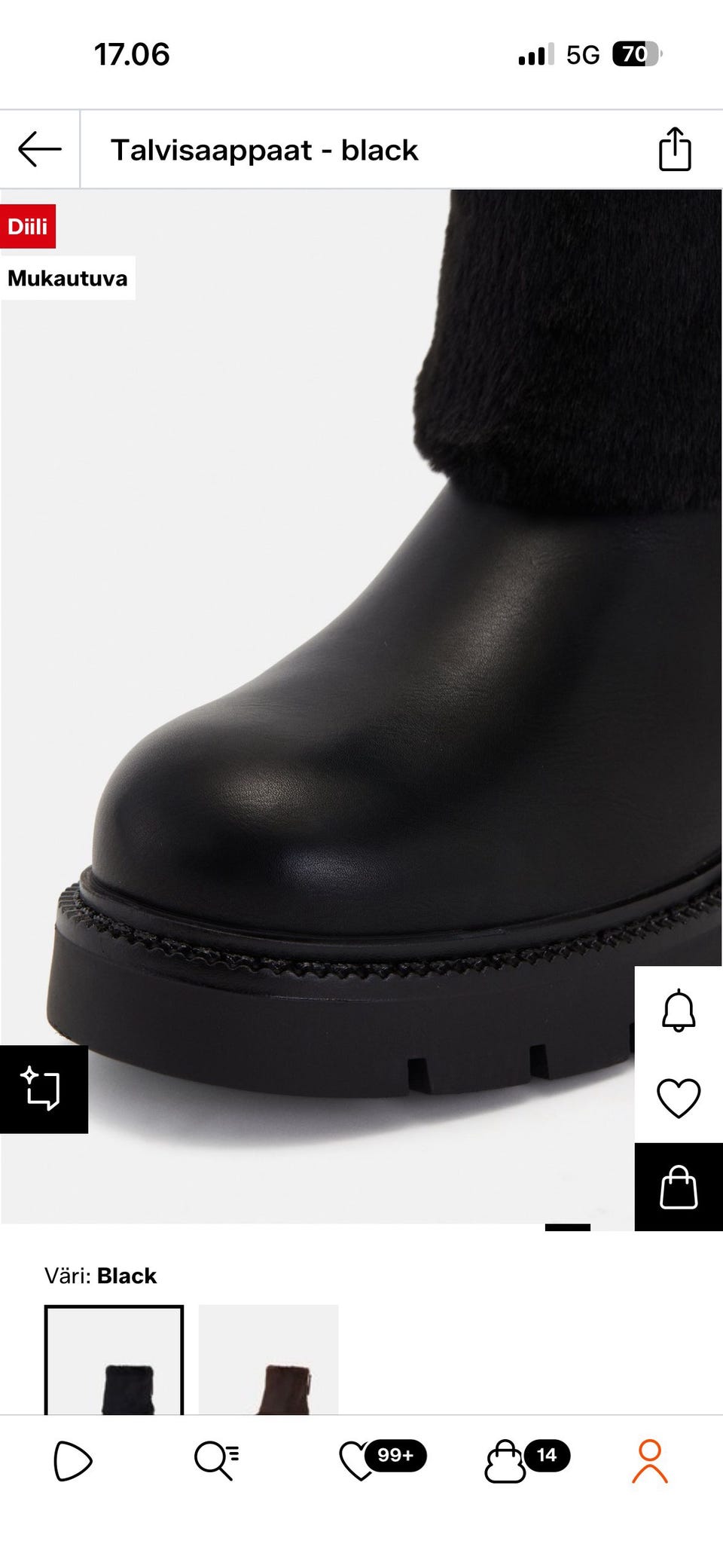Open the home tab

pos(72,1461)
